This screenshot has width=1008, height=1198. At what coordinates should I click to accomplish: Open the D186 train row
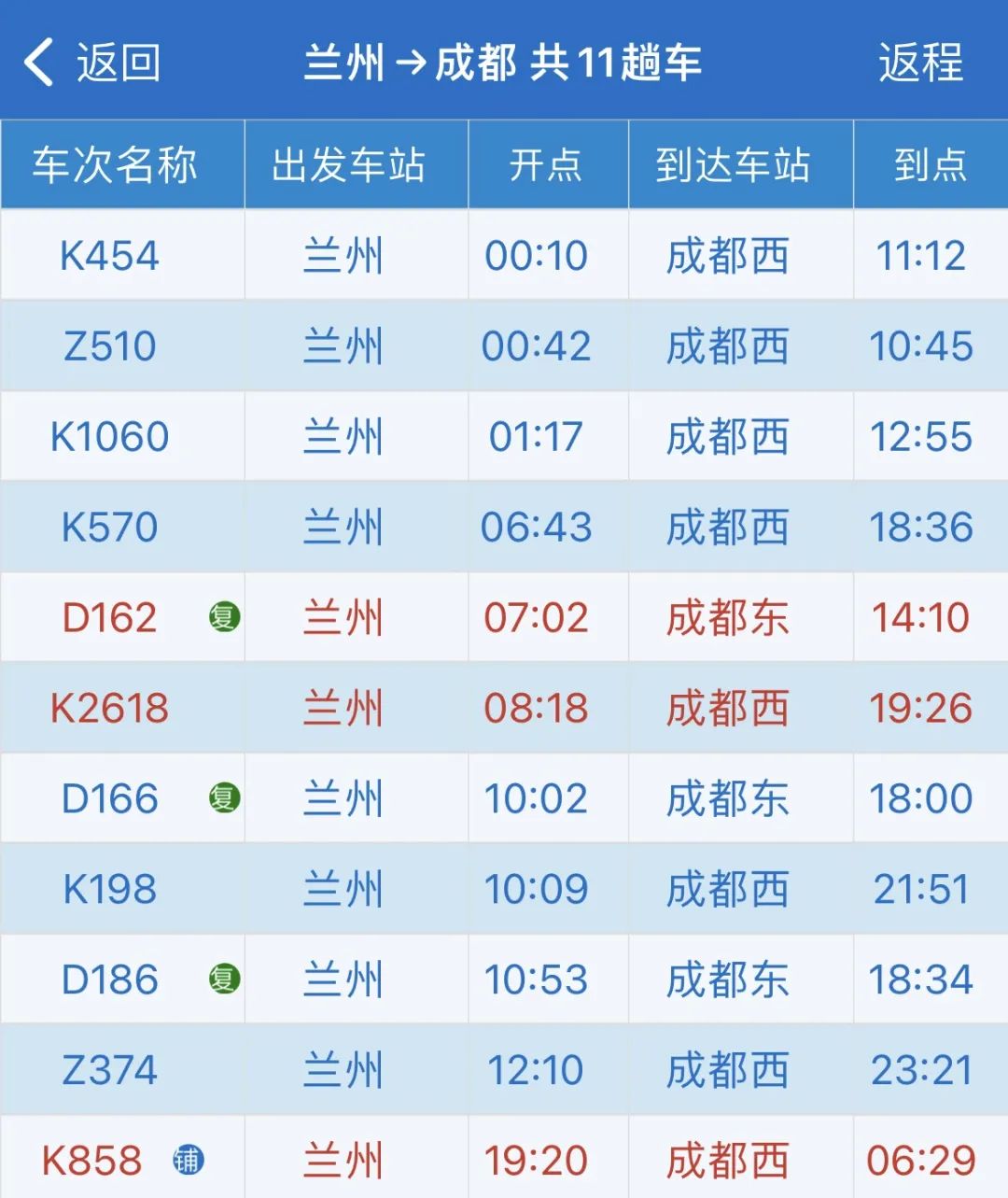[x=110, y=980]
